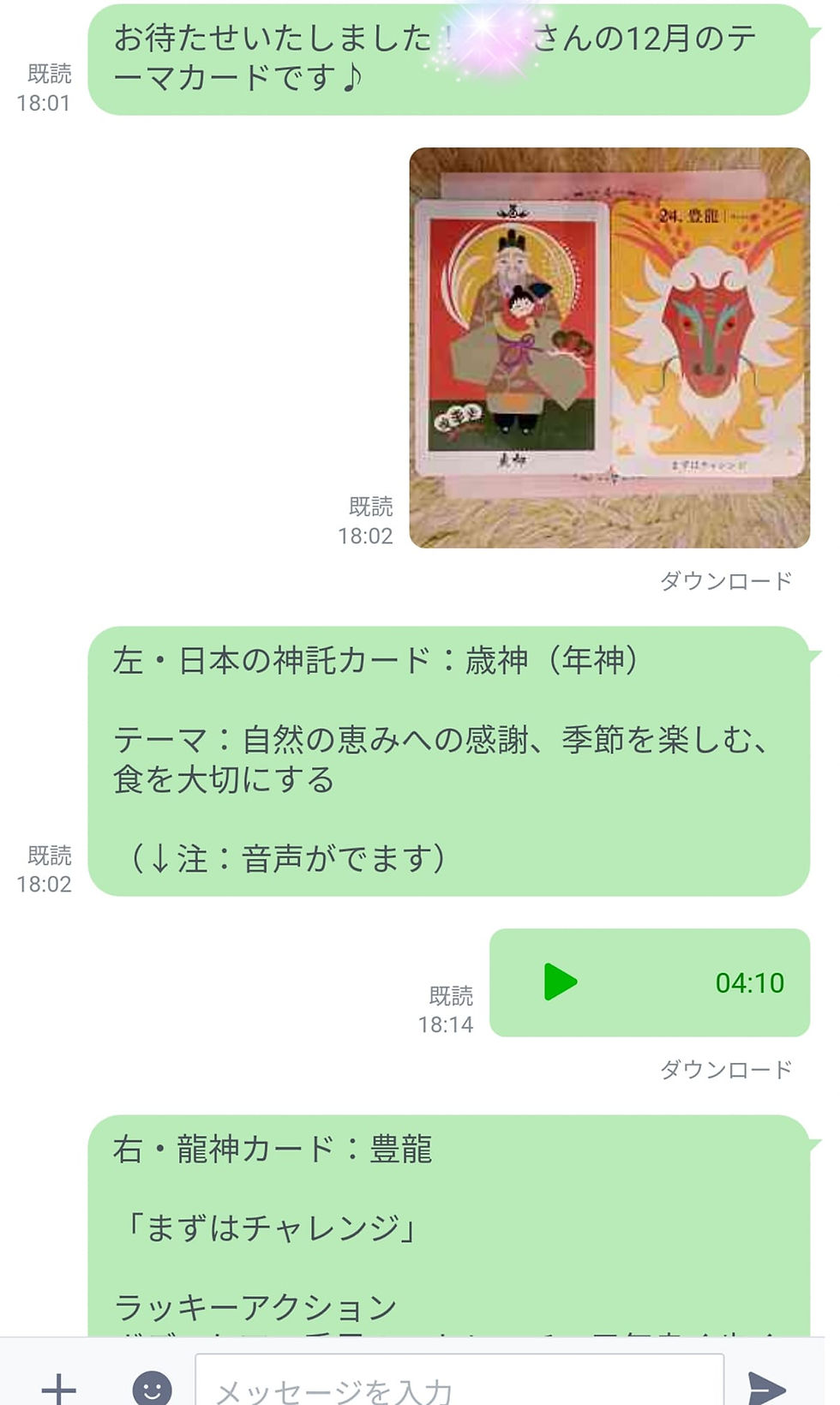
Task: Open the plus attachment menu
Action: click(x=59, y=1388)
